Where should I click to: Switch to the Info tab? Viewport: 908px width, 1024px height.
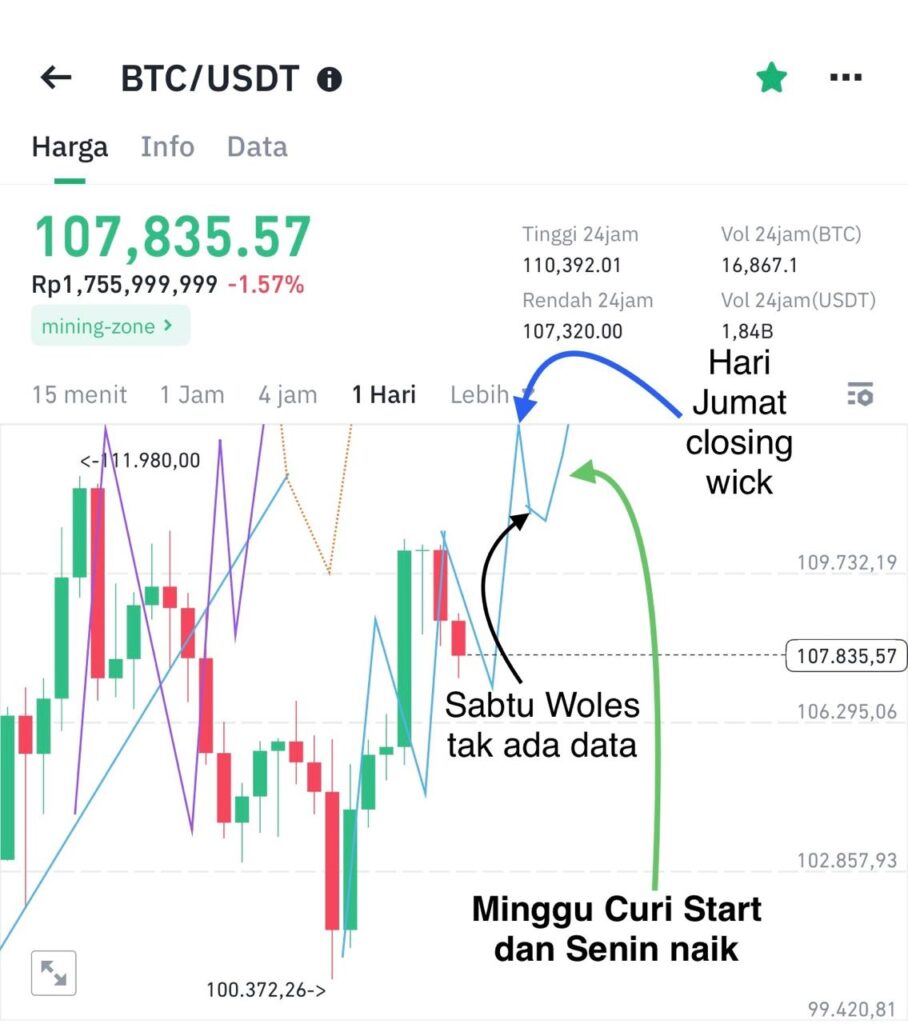click(x=167, y=147)
